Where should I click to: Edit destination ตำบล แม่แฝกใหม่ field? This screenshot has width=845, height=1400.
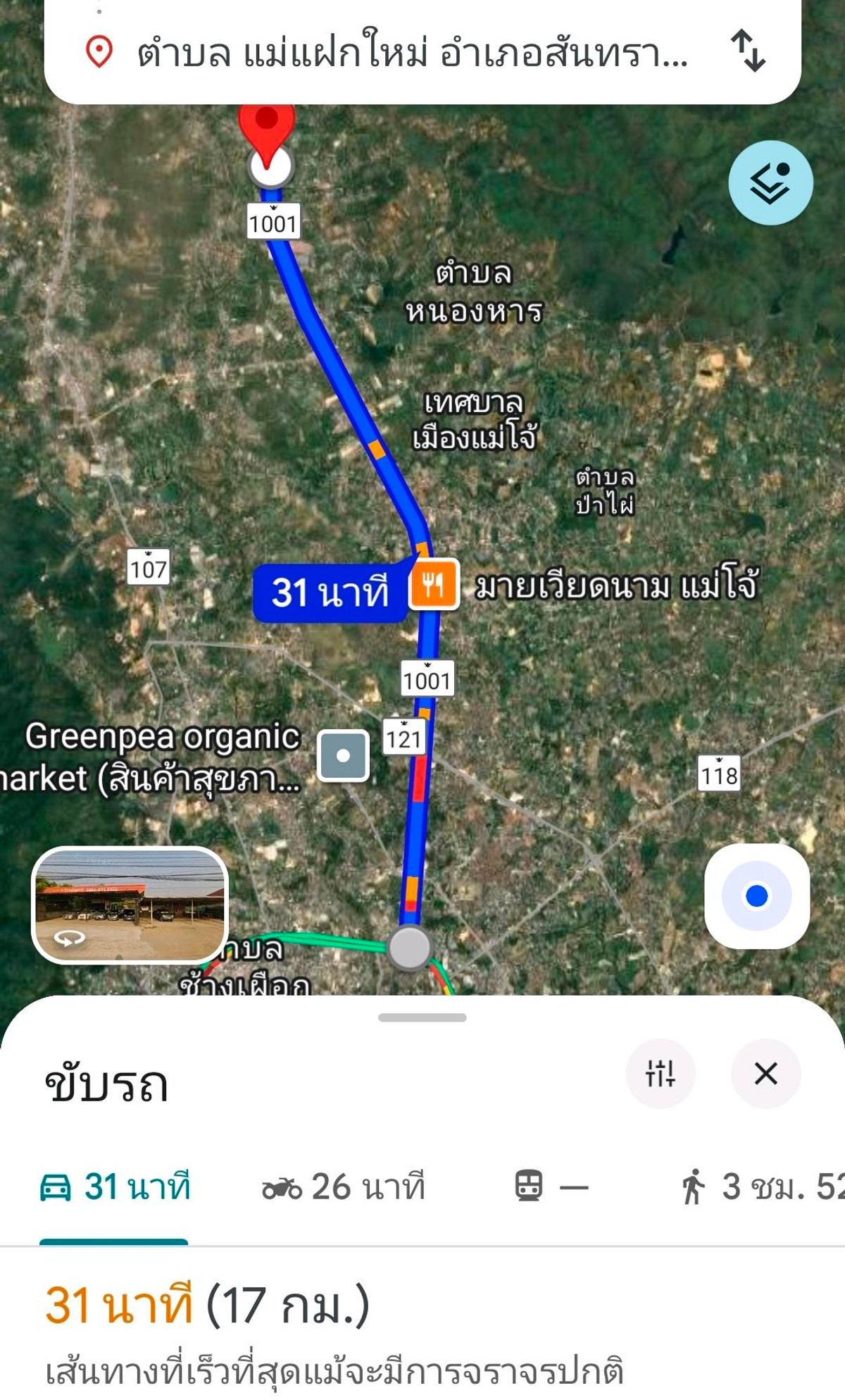click(x=412, y=54)
